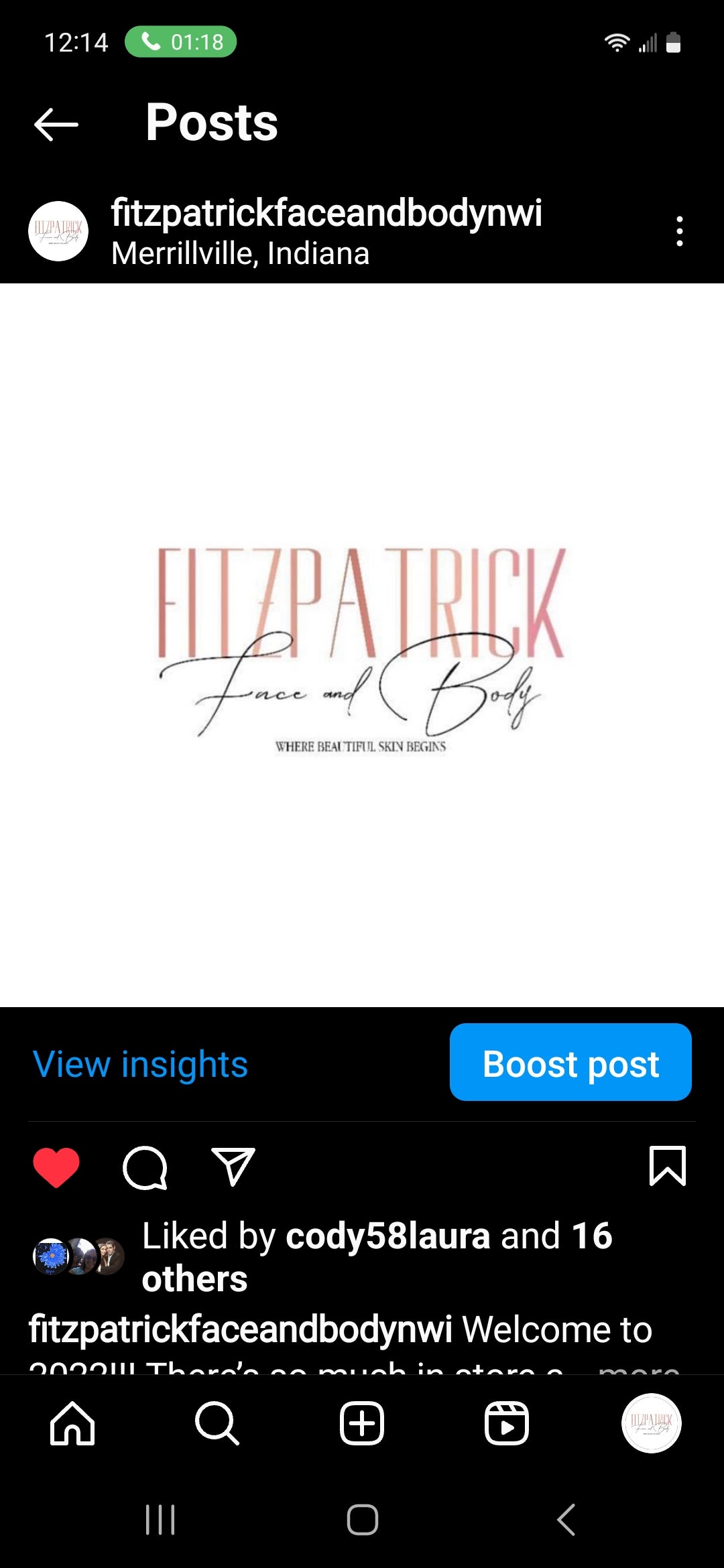Go back from the Posts screen
The height and width of the screenshot is (1568, 724).
[56, 125]
